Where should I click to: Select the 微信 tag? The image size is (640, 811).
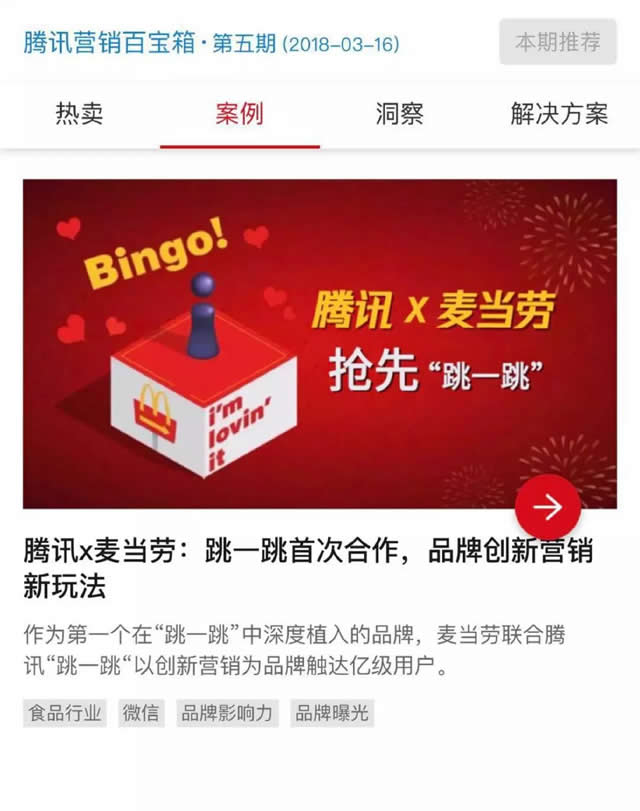(141, 713)
